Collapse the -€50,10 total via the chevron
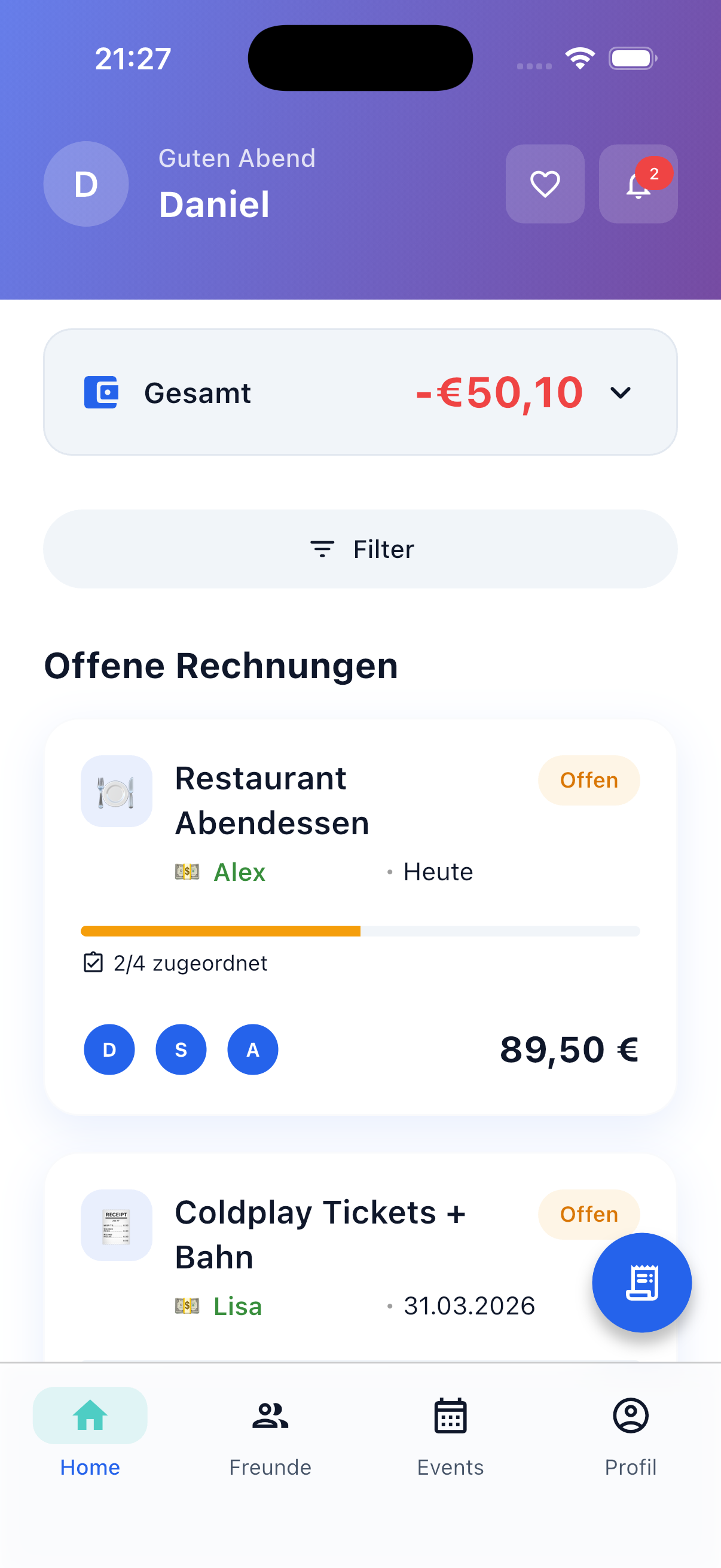 (620, 393)
